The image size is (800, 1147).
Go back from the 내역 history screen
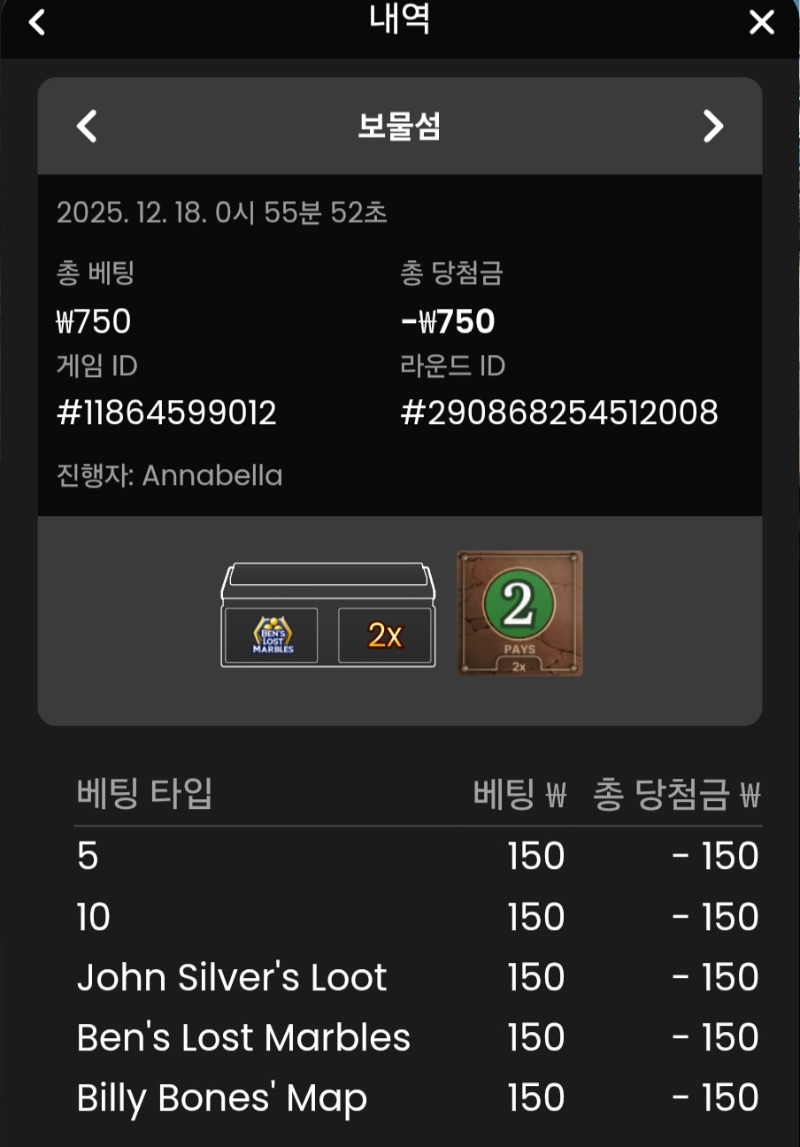37,22
